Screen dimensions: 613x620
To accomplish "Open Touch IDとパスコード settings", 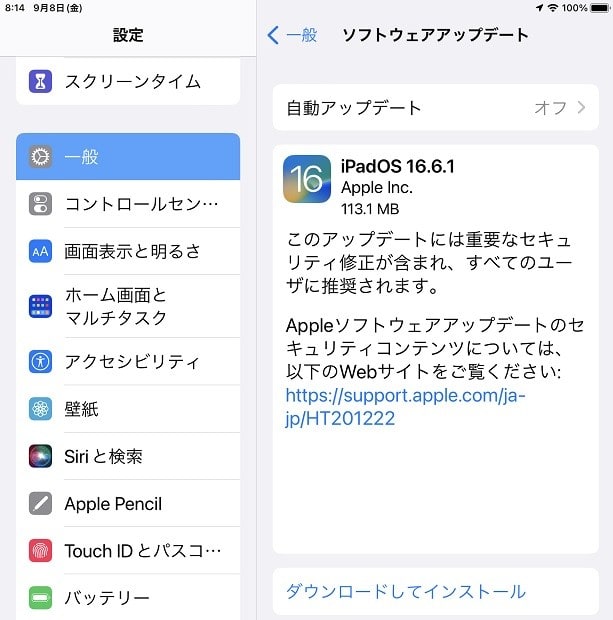I will coord(128,551).
